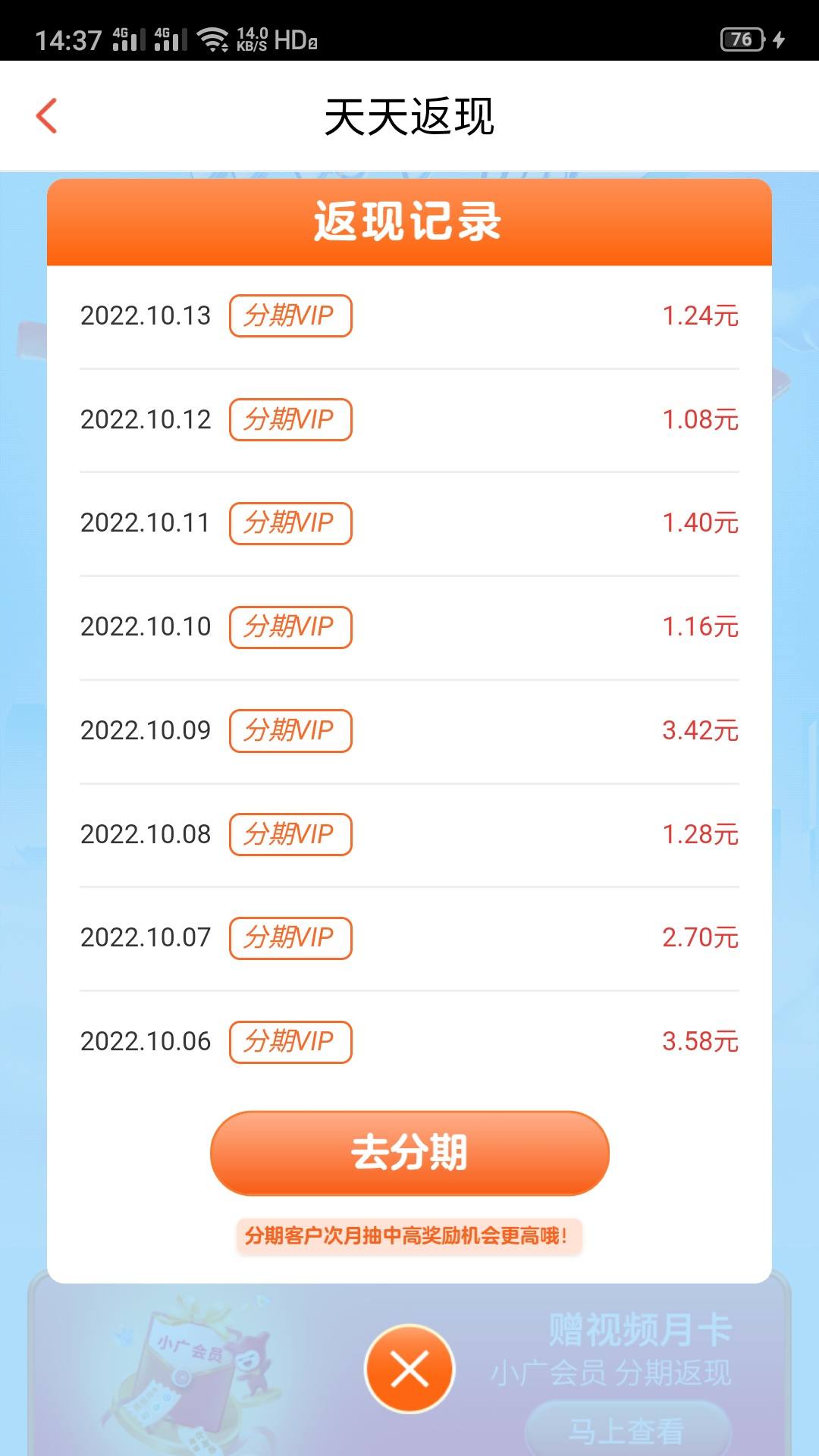Go back using the red arrow

pyautogui.click(x=46, y=116)
